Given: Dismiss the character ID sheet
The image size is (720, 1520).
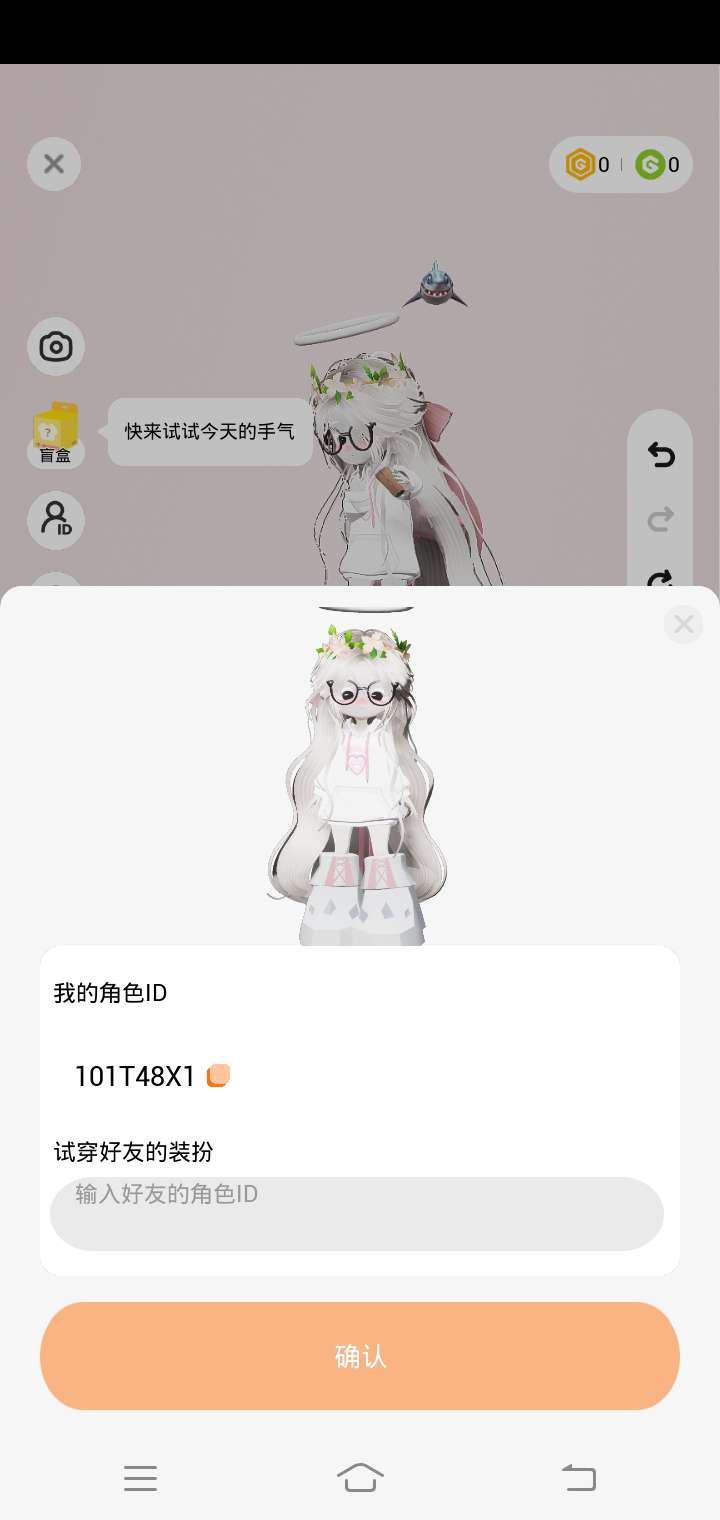Looking at the screenshot, I should [683, 624].
